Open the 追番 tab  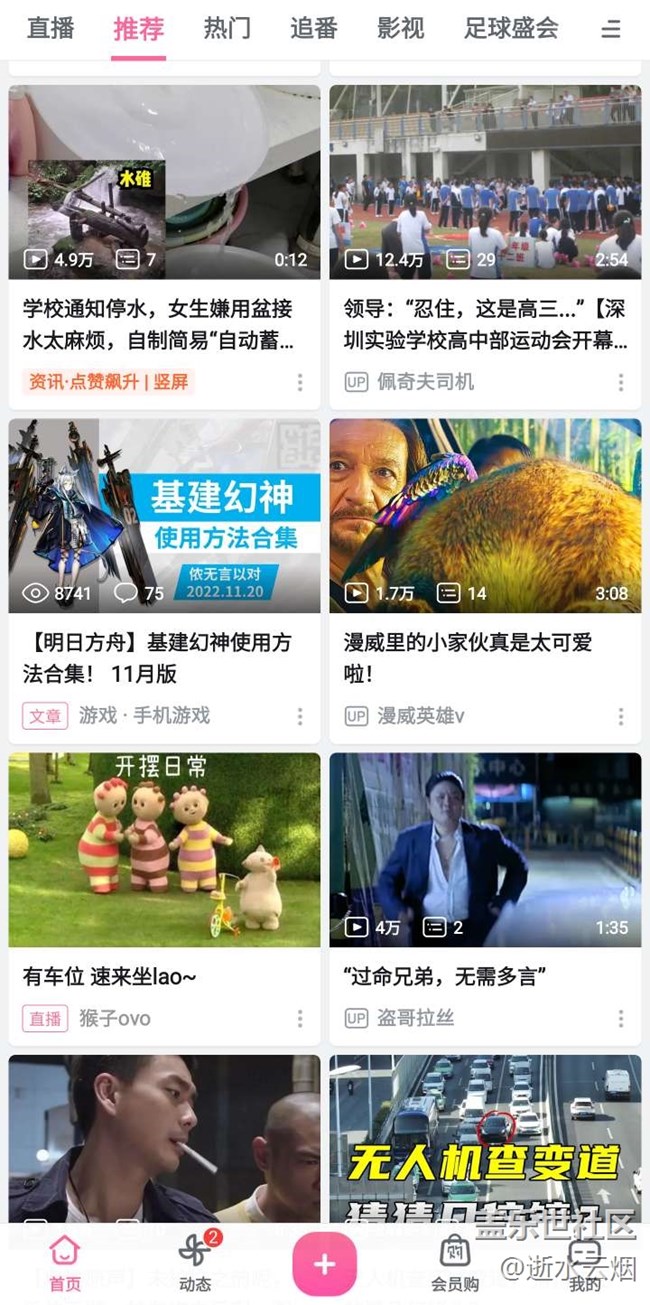click(x=314, y=29)
